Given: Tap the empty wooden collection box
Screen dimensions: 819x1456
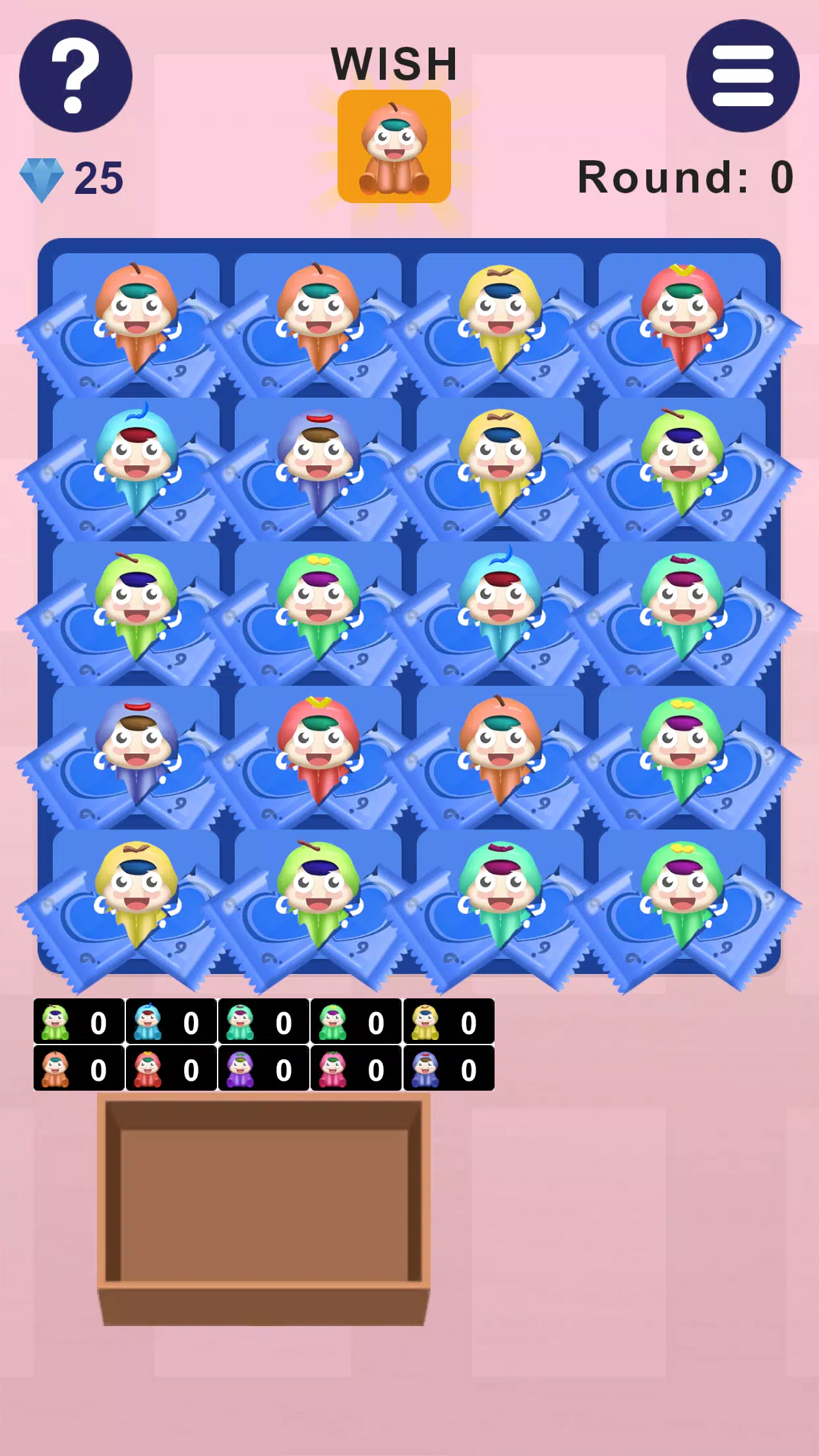Looking at the screenshot, I should (x=264, y=1207).
